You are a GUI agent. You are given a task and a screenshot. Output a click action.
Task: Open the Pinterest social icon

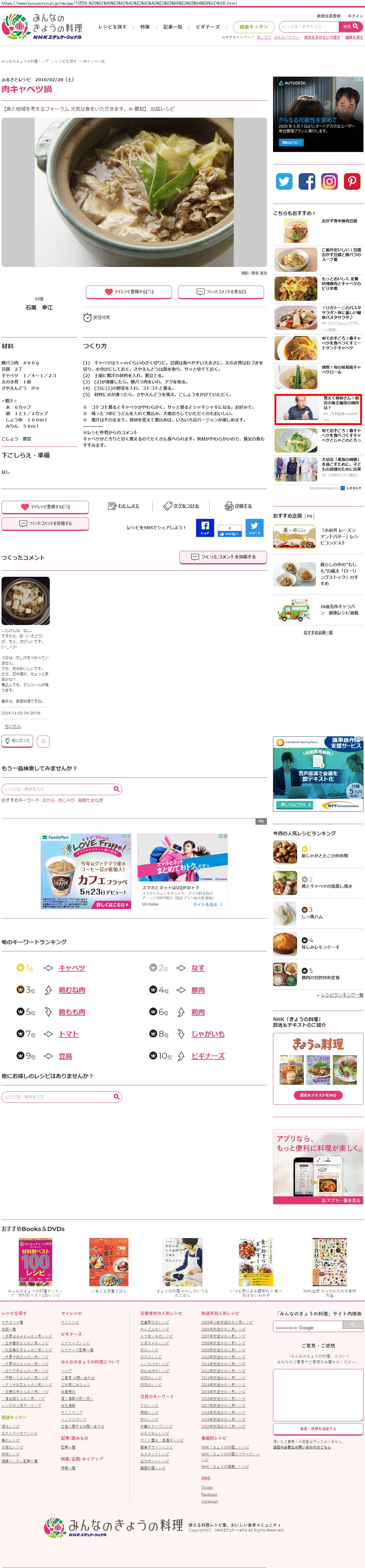click(352, 181)
